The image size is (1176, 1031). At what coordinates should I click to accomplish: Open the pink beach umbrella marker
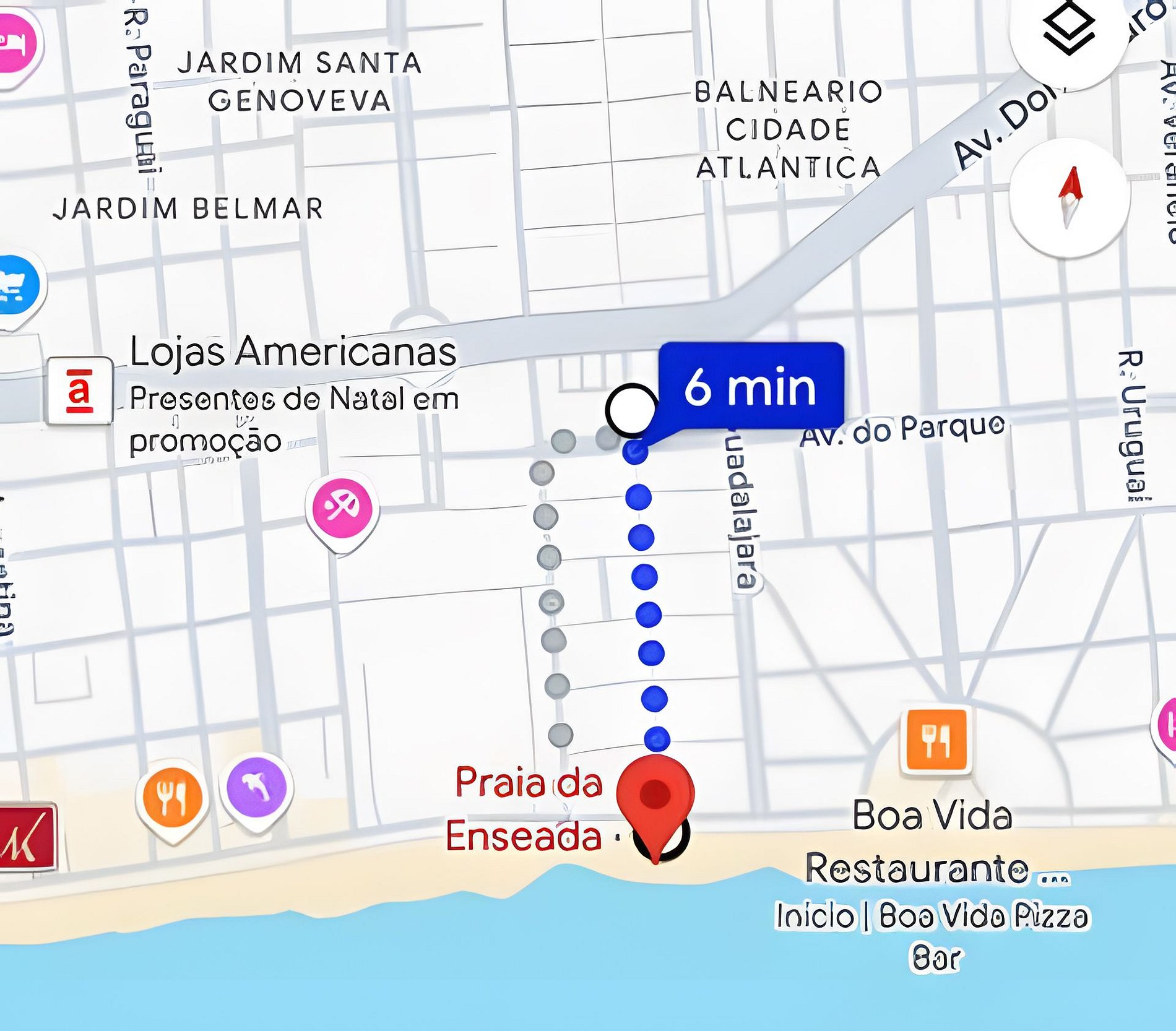pyautogui.click(x=342, y=509)
